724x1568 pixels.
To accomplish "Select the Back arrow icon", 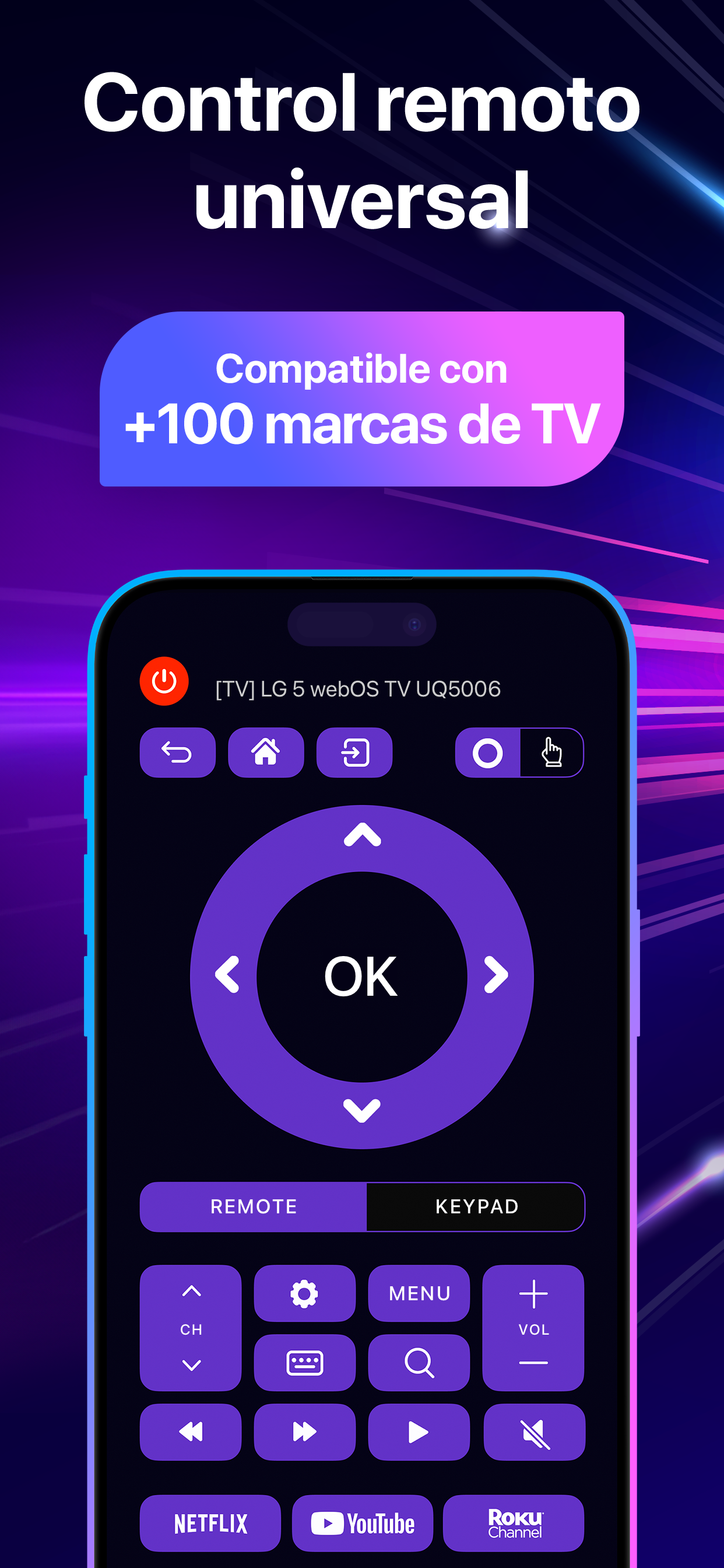I will pyautogui.click(x=177, y=752).
